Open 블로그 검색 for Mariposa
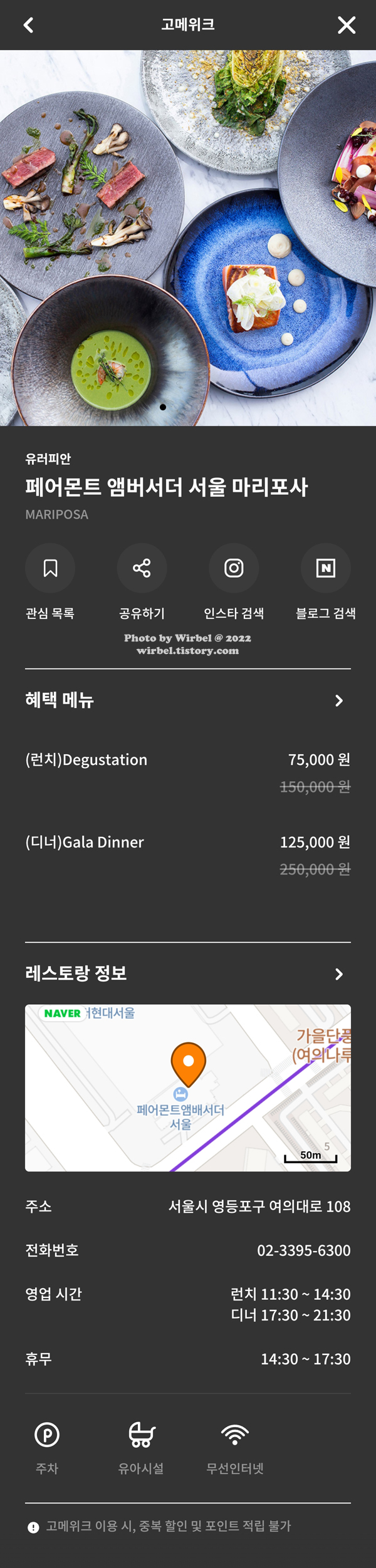The width and height of the screenshot is (376, 1568). point(325,568)
